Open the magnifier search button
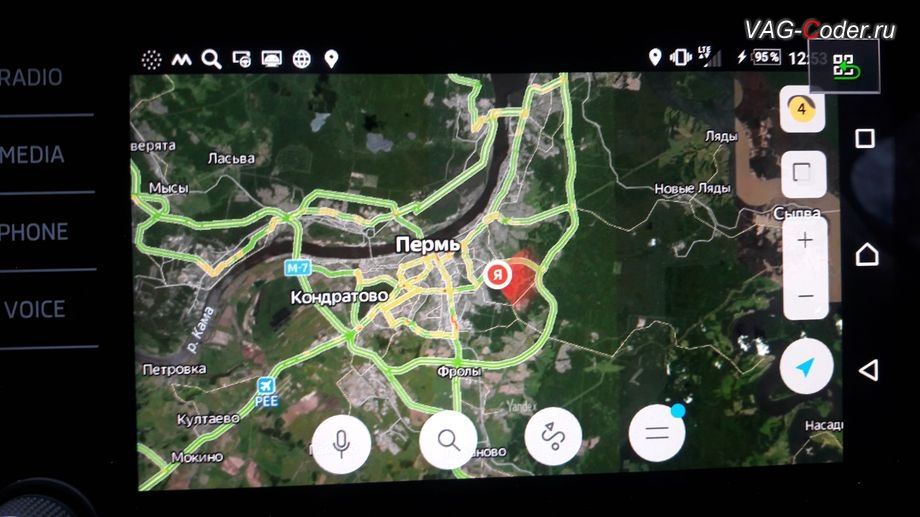The width and height of the screenshot is (920, 517). (x=447, y=440)
